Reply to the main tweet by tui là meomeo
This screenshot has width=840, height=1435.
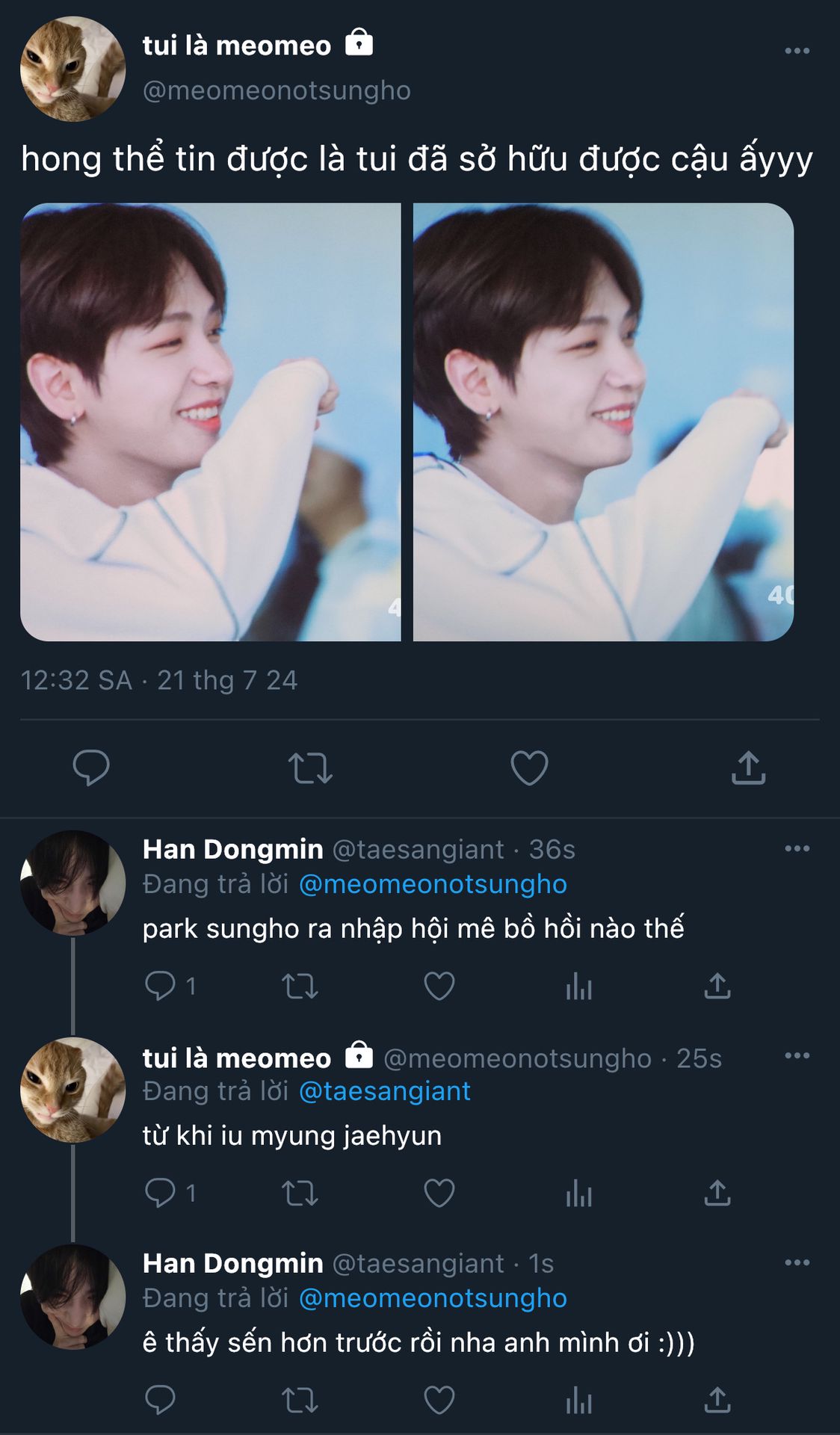tap(91, 768)
